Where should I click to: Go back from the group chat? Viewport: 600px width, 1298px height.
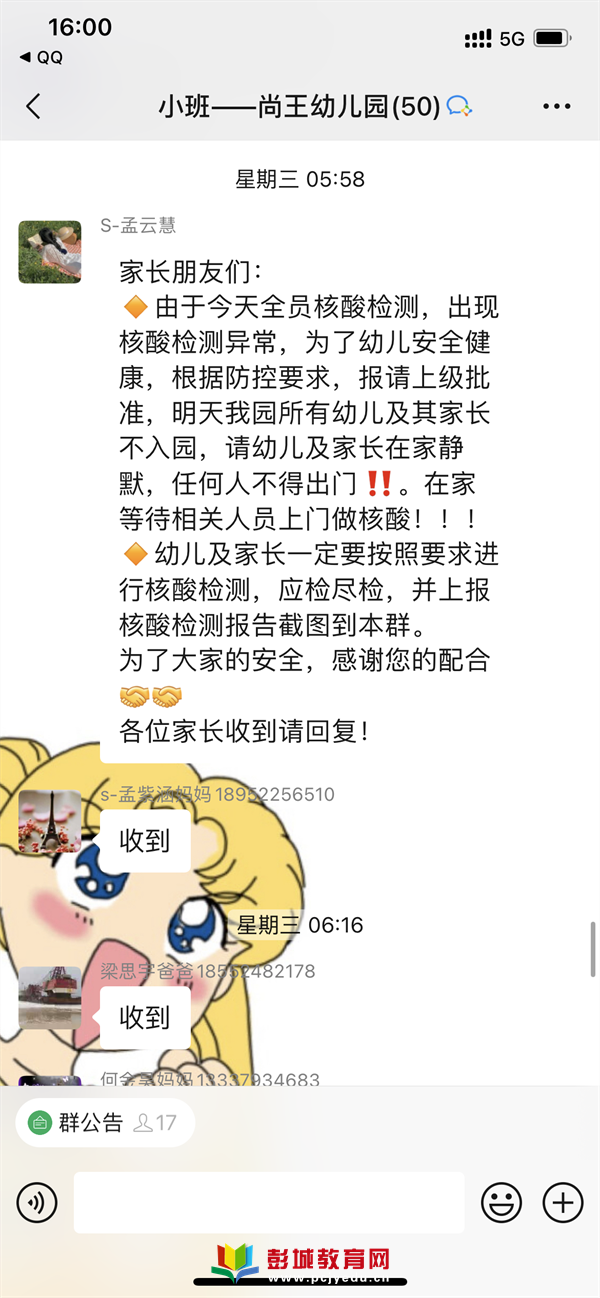(34, 107)
